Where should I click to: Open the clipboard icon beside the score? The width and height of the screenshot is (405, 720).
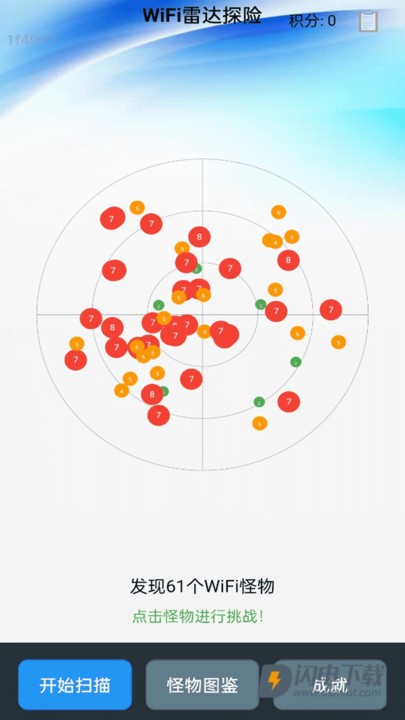coord(368,21)
